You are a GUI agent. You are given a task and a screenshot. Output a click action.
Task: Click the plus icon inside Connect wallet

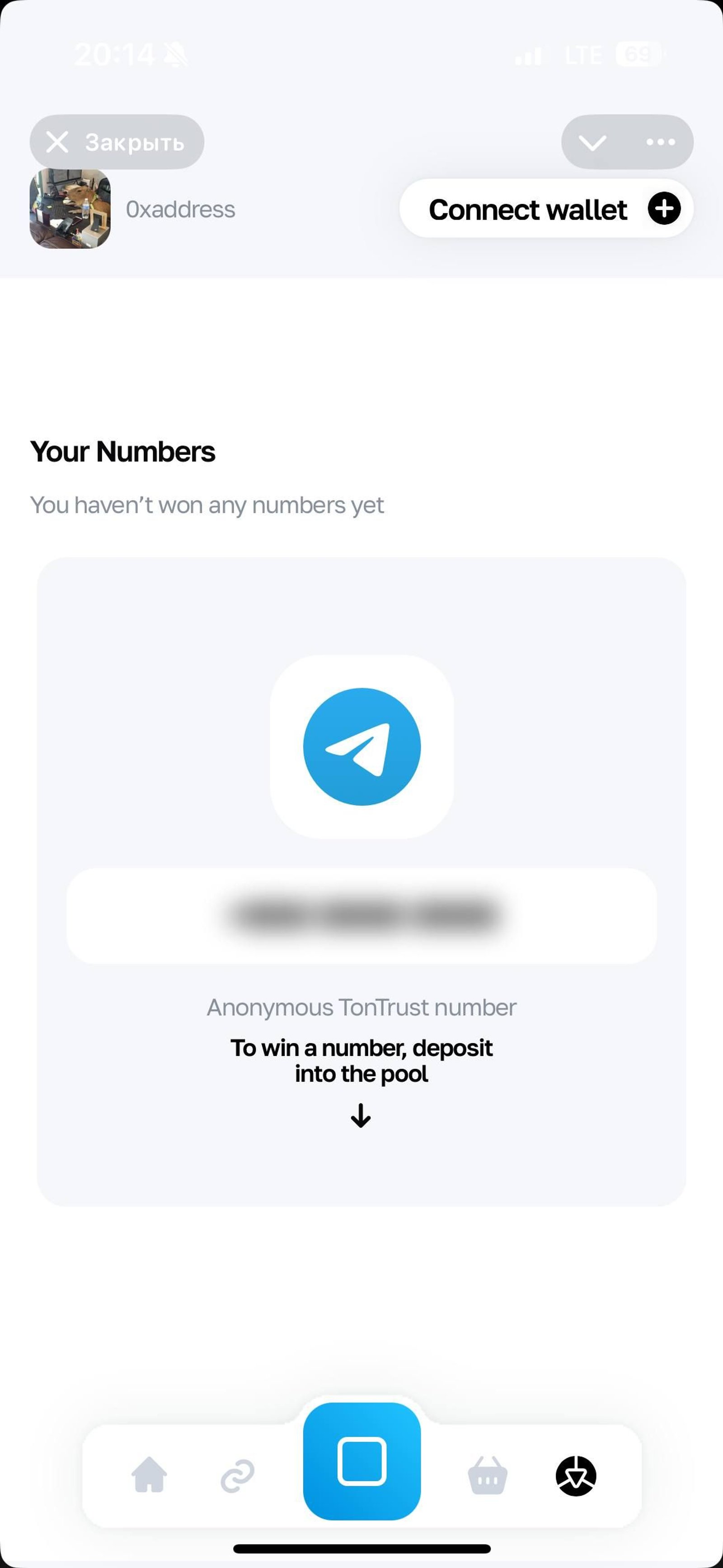point(665,209)
